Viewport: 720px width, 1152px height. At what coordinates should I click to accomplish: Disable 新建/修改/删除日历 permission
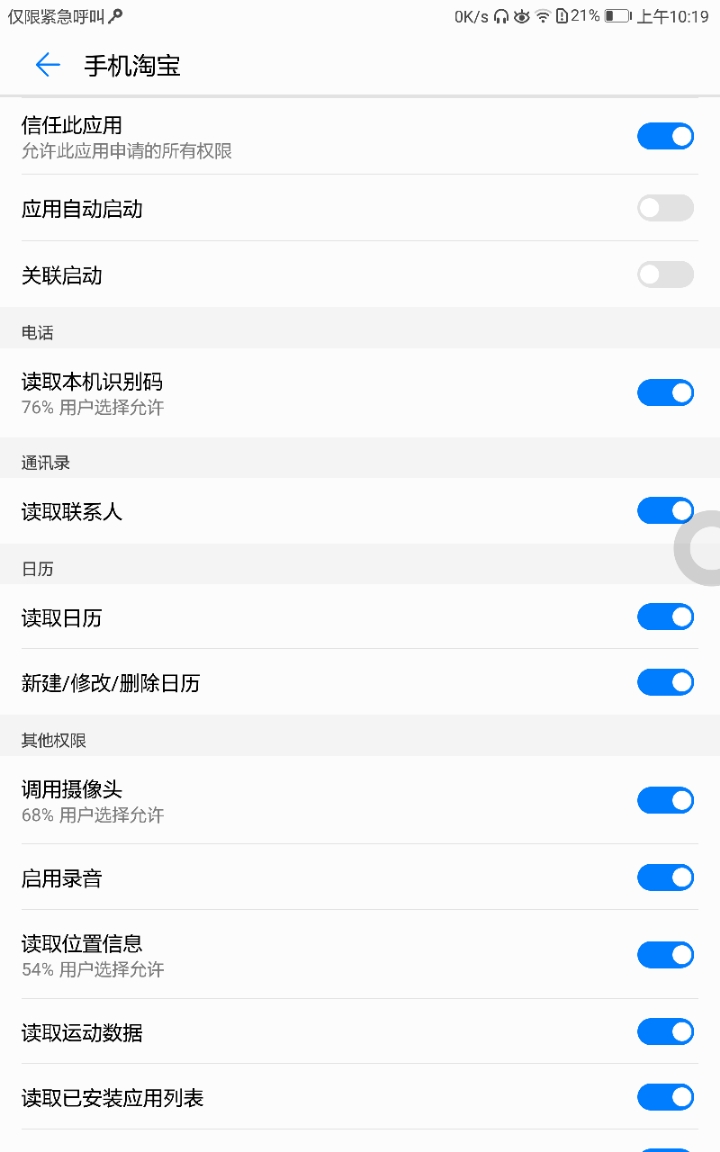665,683
